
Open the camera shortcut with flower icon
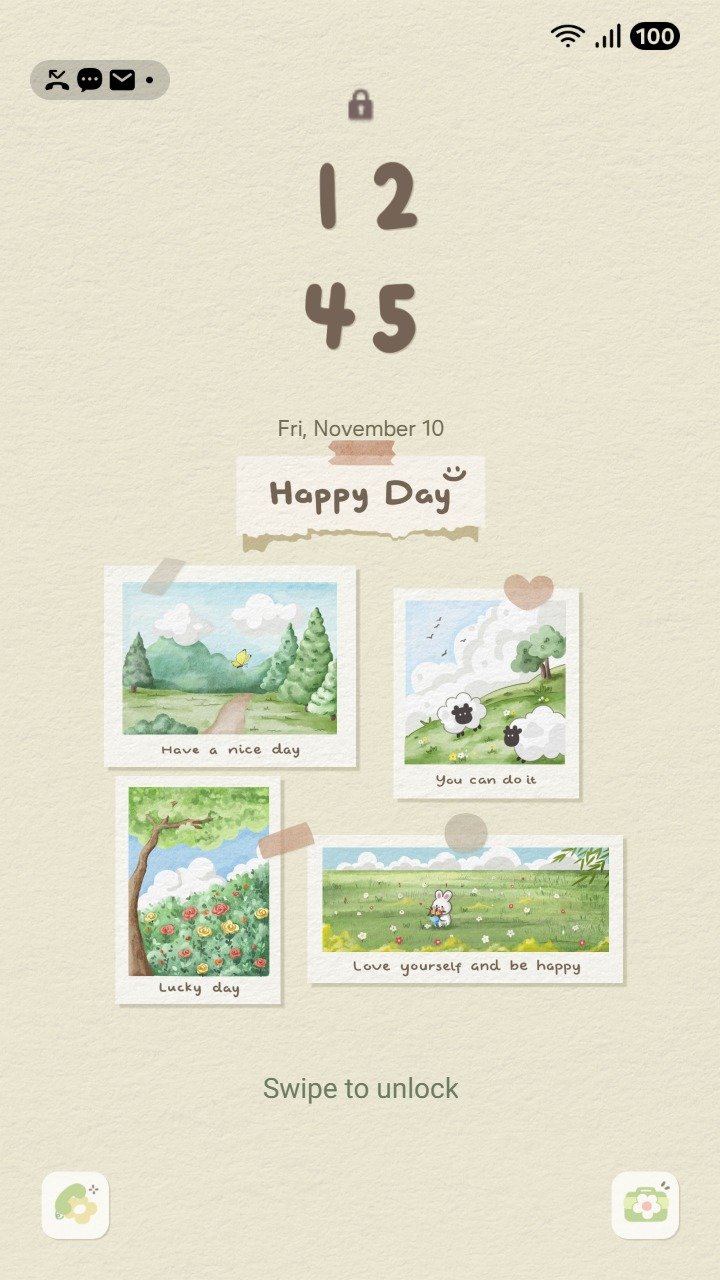point(645,1205)
